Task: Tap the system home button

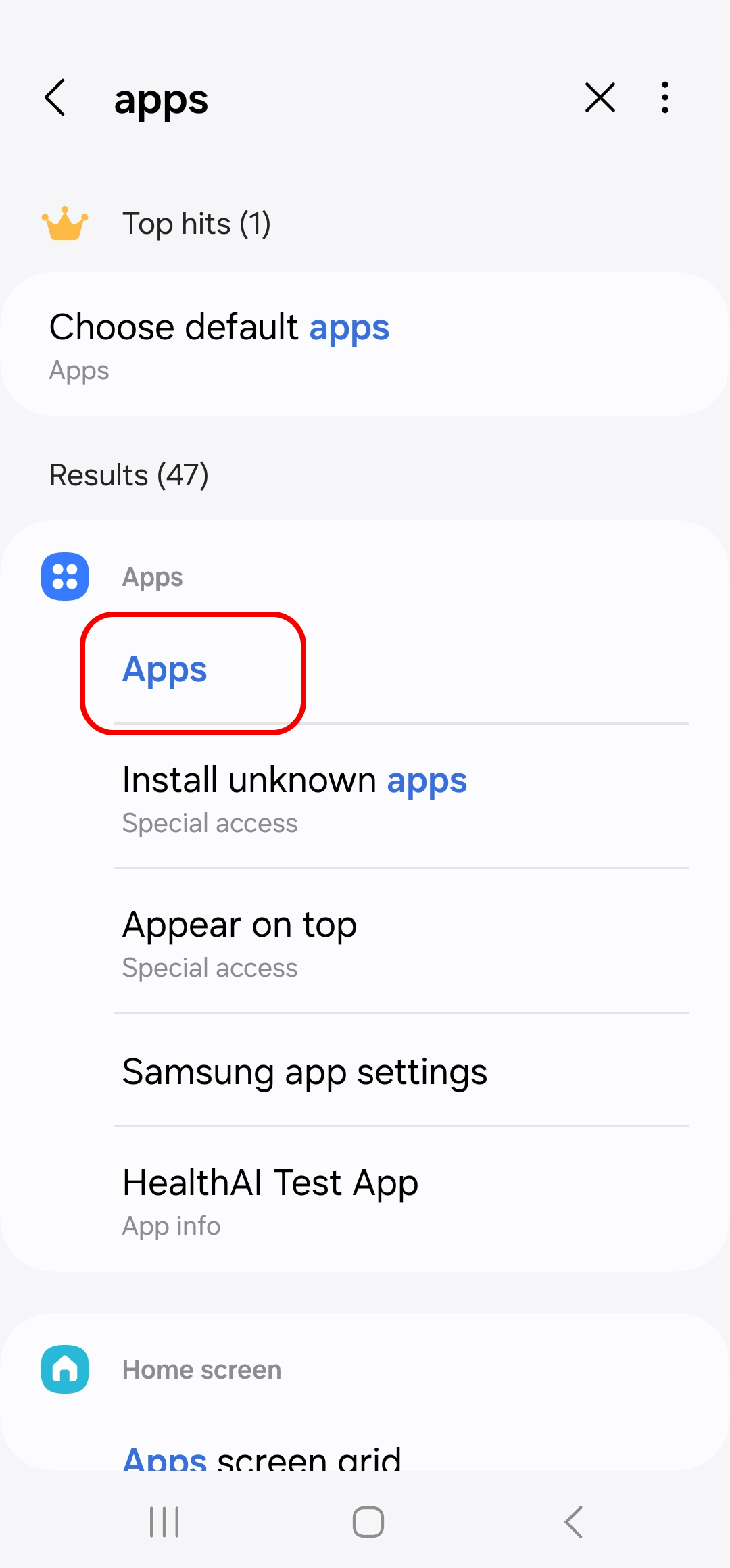Action: coord(368,1522)
